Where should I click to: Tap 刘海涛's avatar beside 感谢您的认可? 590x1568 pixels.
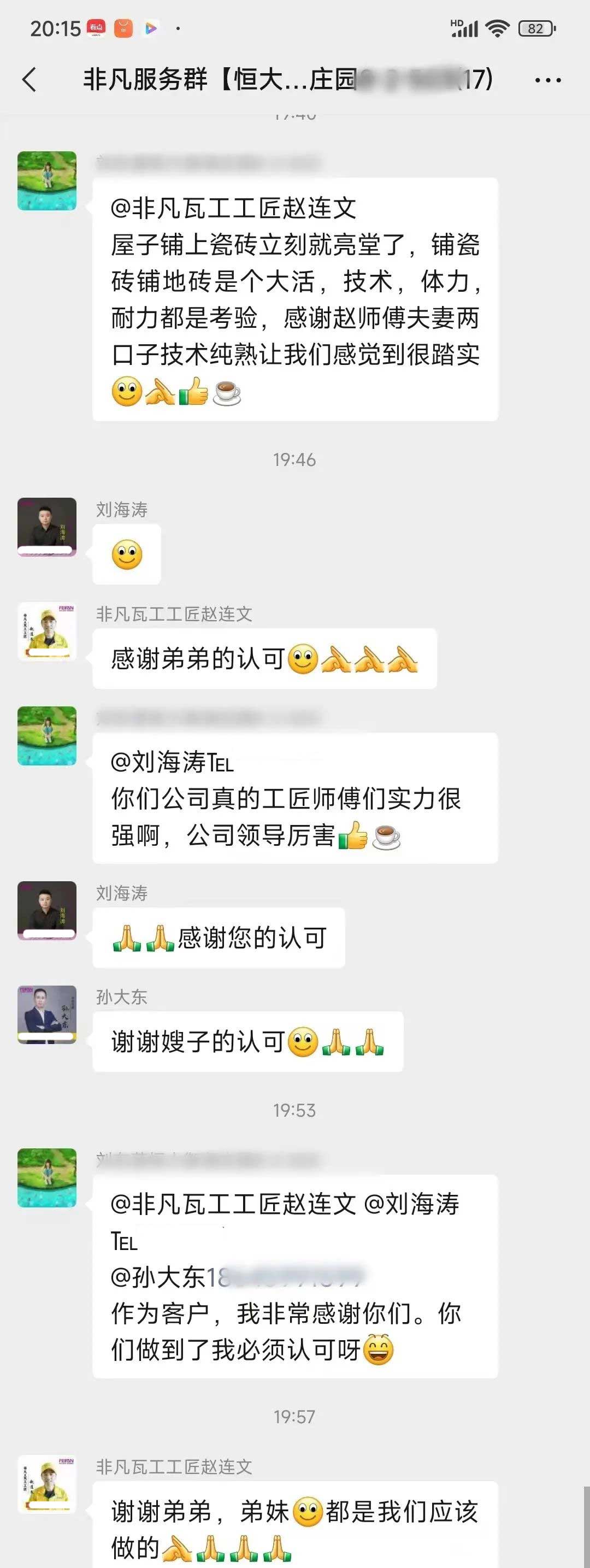tap(47, 910)
